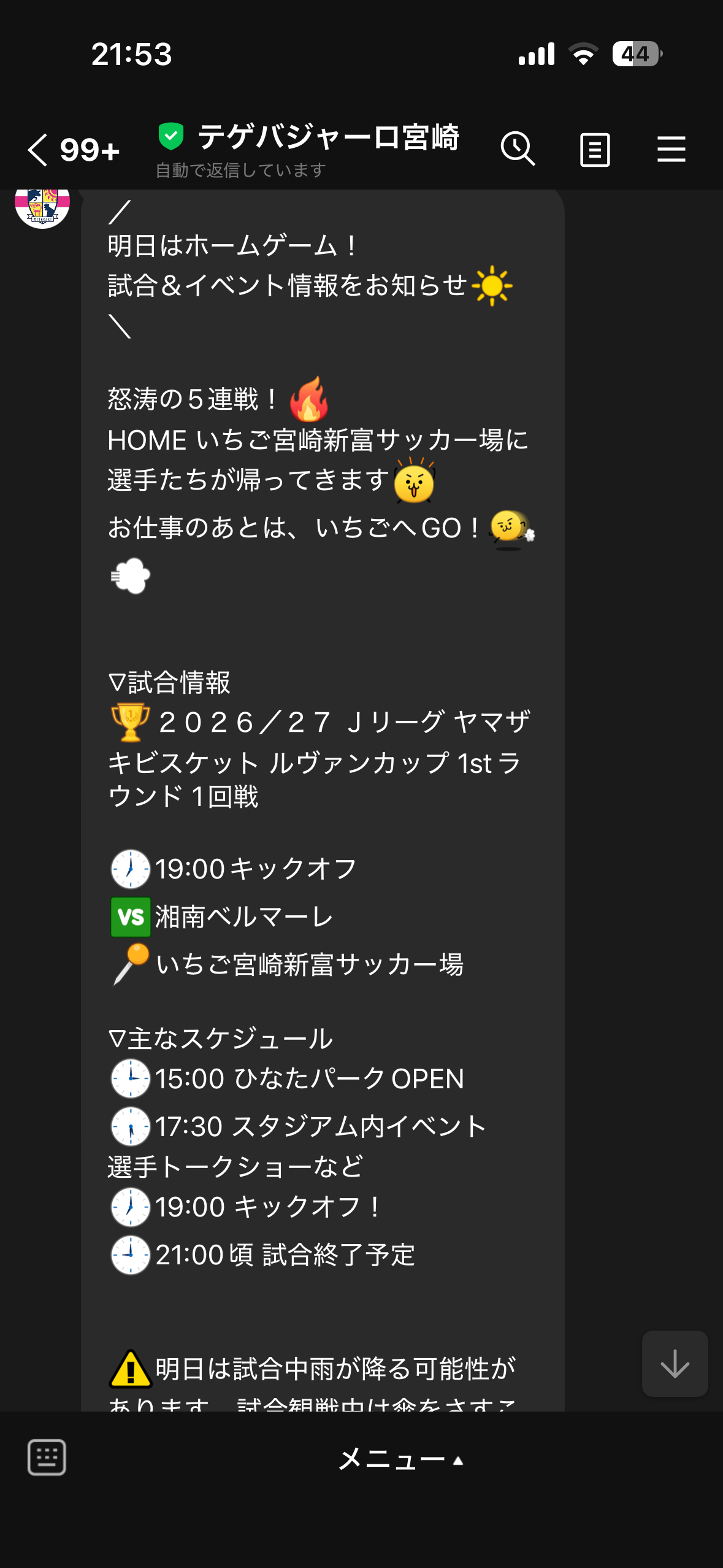
Task: Open the hamburger menu in header
Action: click(671, 149)
